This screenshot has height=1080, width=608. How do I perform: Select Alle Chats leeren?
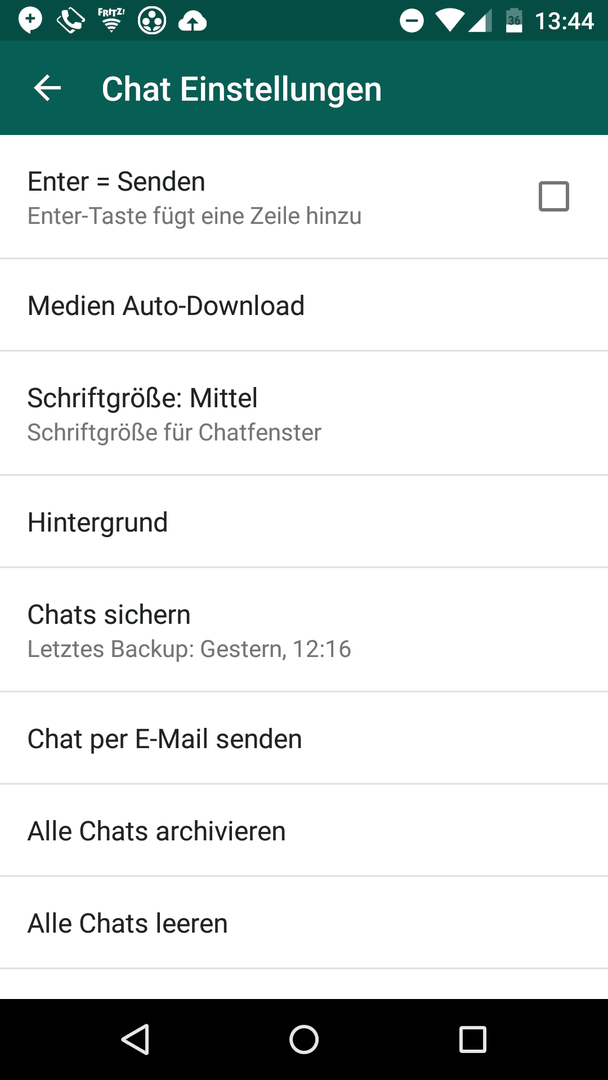pos(304,923)
